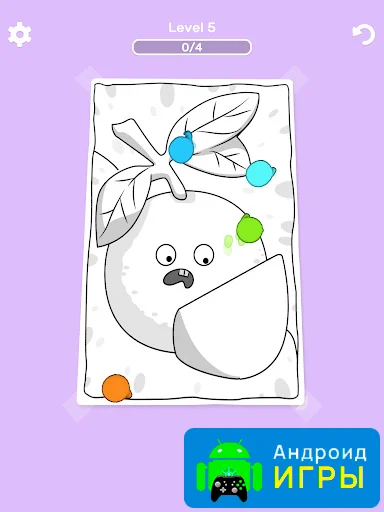Tap the orange paint blob
Viewport: 384px width, 512px height.
pos(116,388)
